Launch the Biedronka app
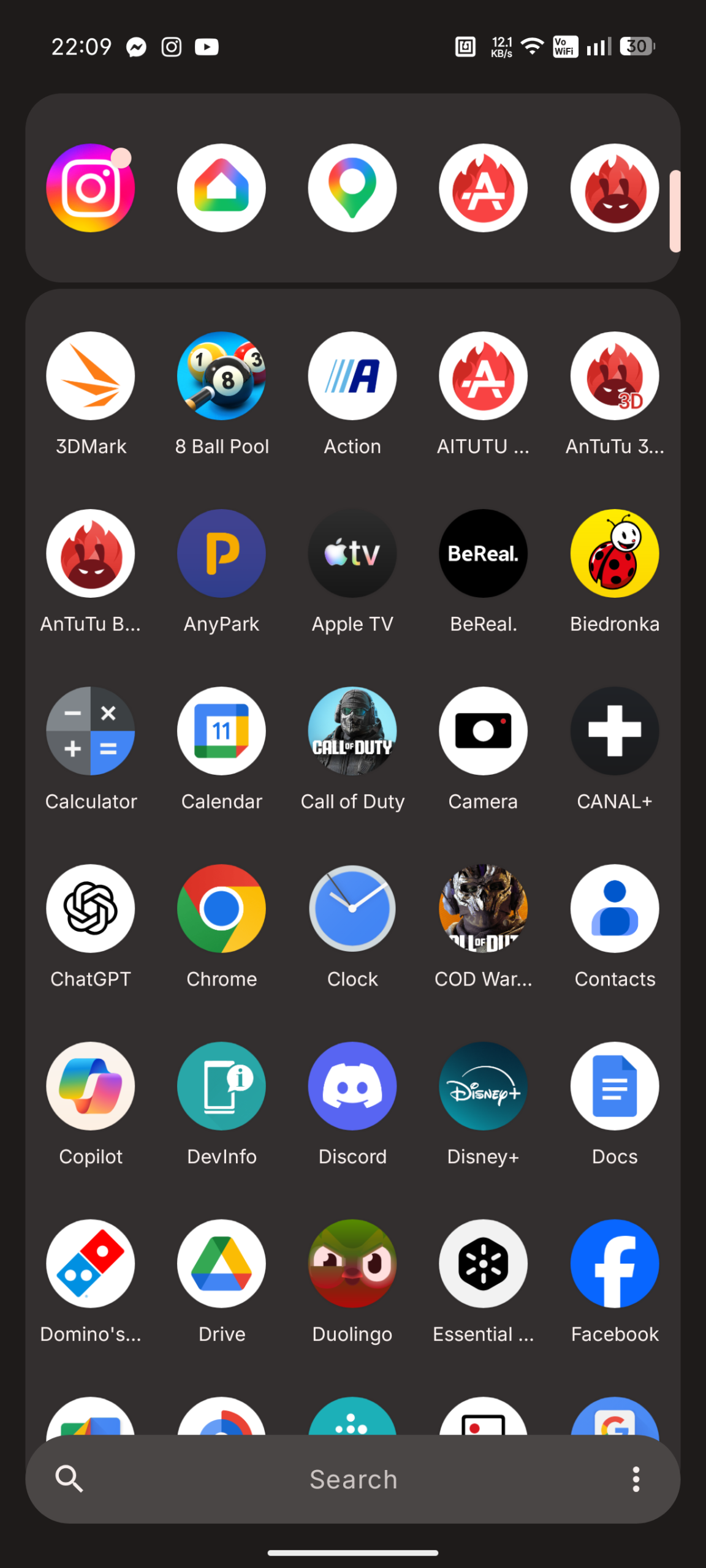This screenshot has height=1568, width=706. click(615, 553)
